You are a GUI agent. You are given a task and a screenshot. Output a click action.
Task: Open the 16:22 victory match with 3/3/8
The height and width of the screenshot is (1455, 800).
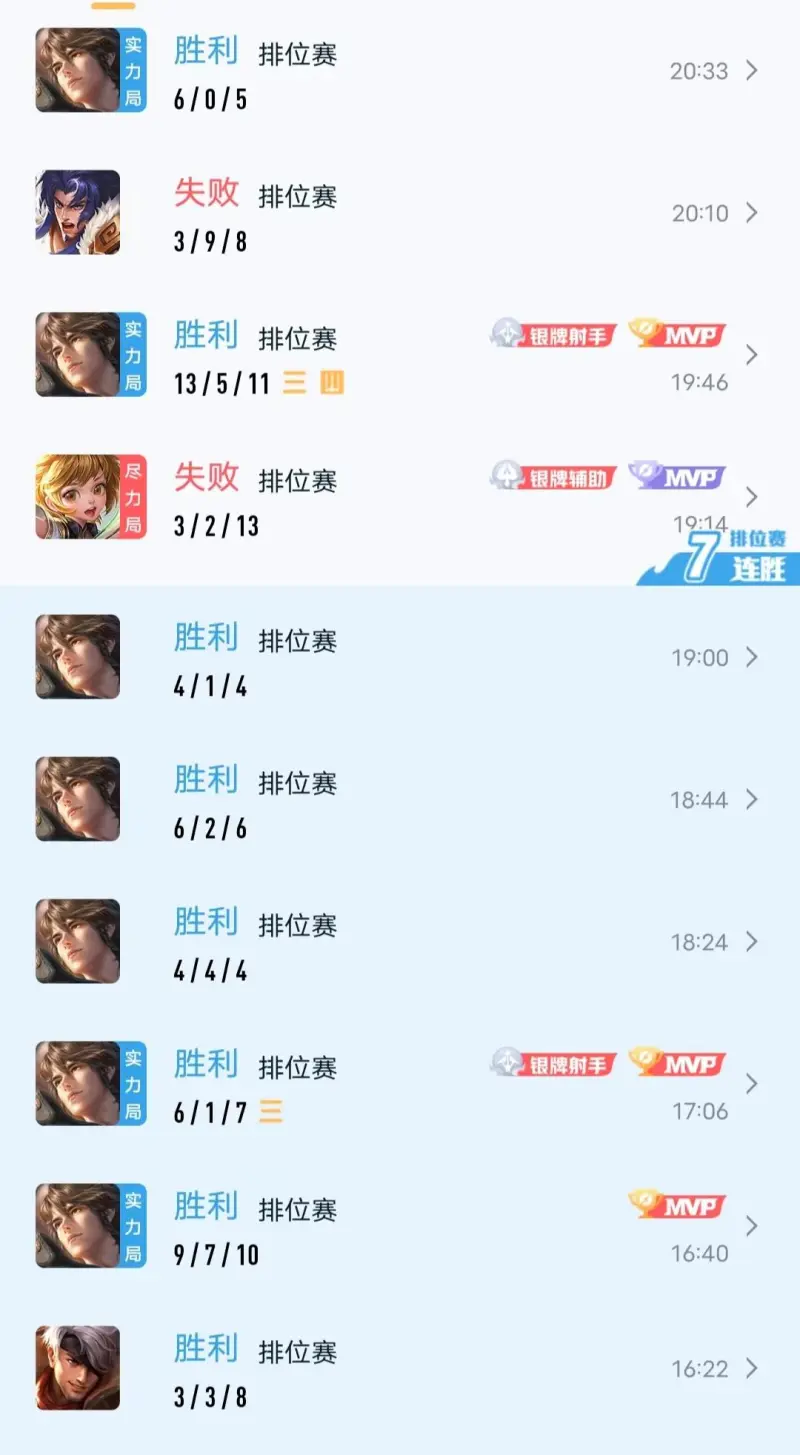coord(400,1368)
